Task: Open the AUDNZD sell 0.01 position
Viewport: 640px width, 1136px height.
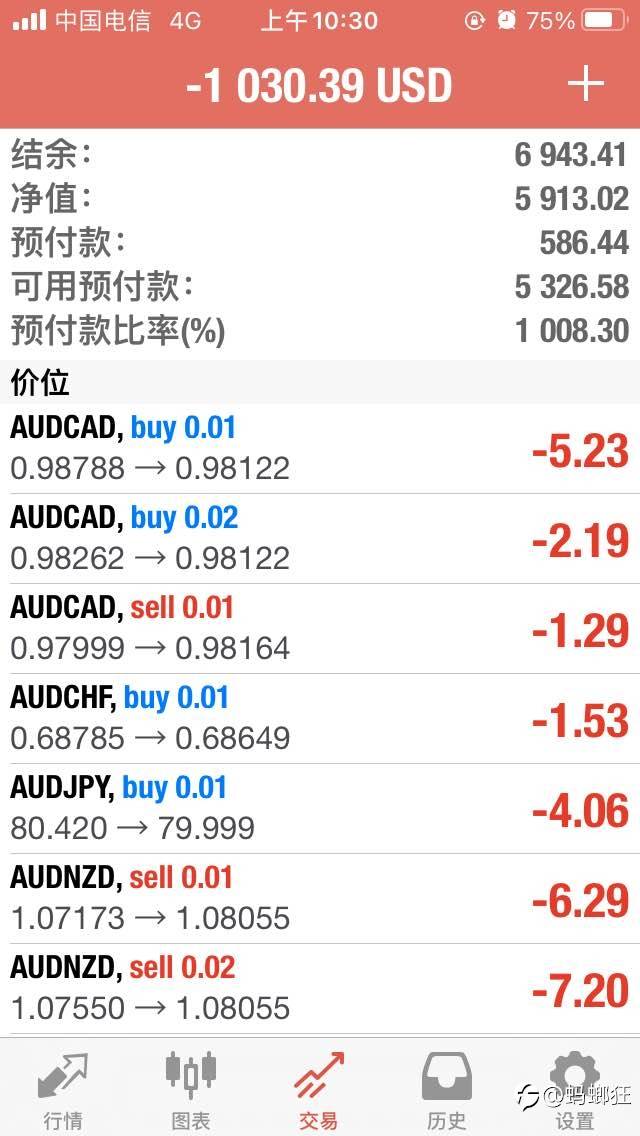Action: pos(320,898)
